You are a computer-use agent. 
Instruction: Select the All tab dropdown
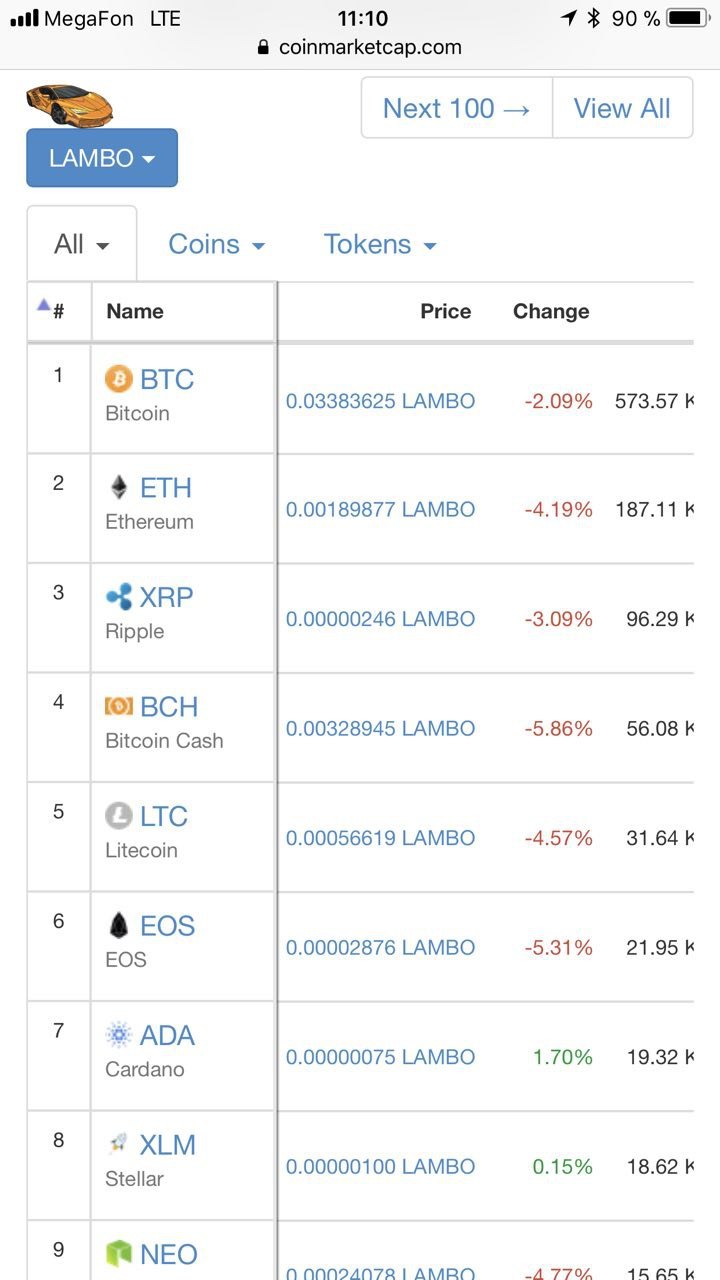[x=82, y=244]
